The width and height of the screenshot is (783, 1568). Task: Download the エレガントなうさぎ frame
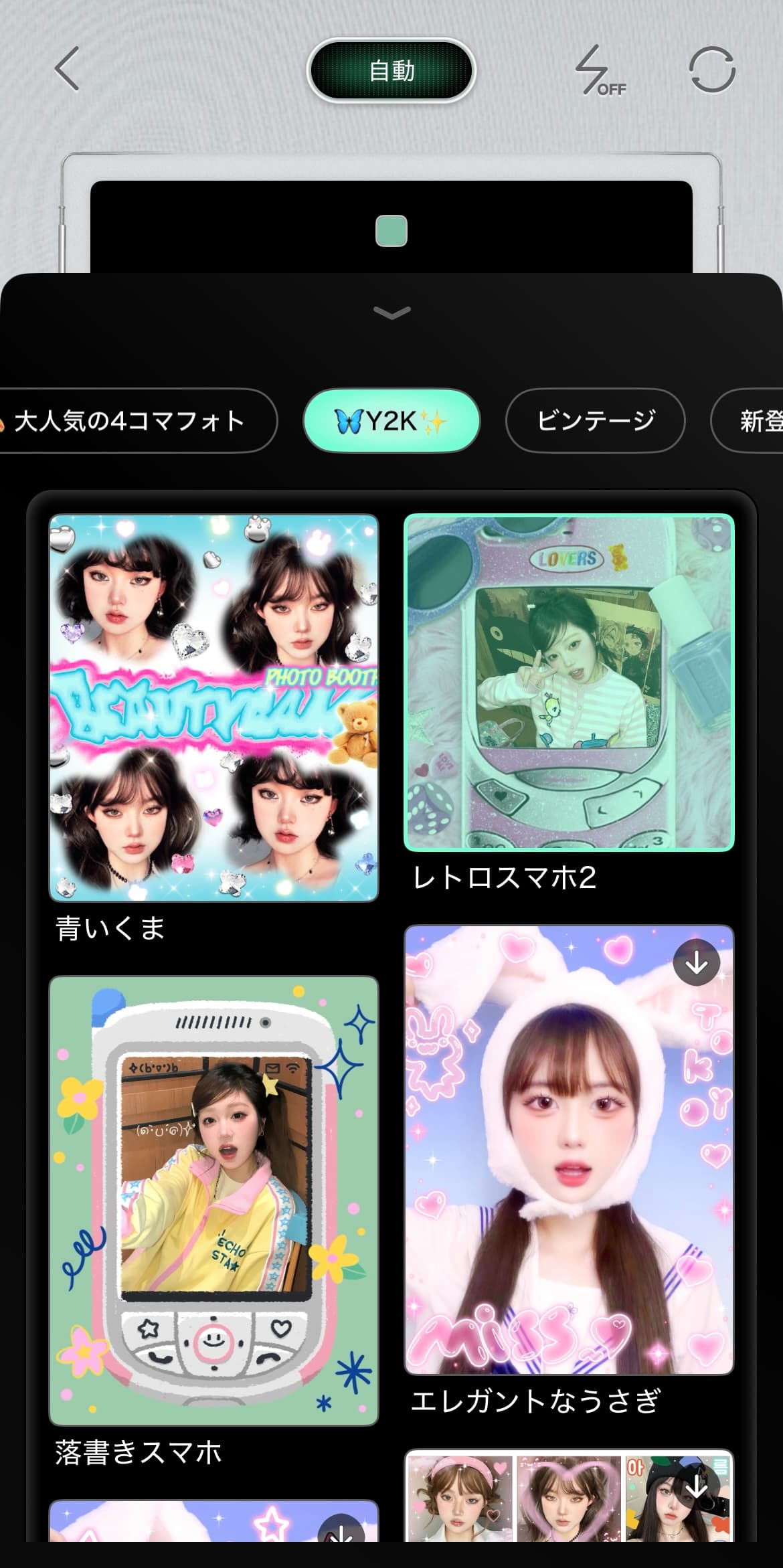pyautogui.click(x=696, y=963)
